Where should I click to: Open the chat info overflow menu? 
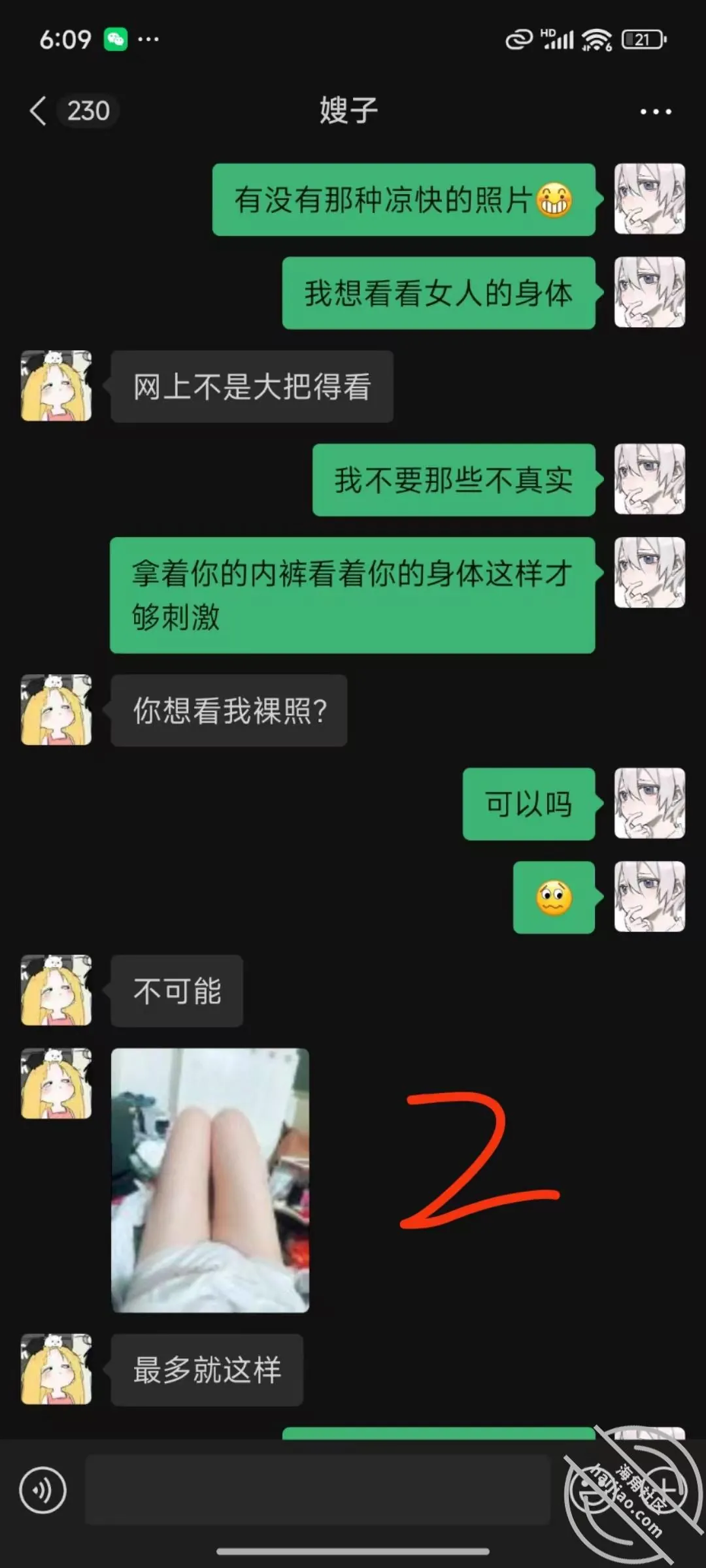coord(656,112)
